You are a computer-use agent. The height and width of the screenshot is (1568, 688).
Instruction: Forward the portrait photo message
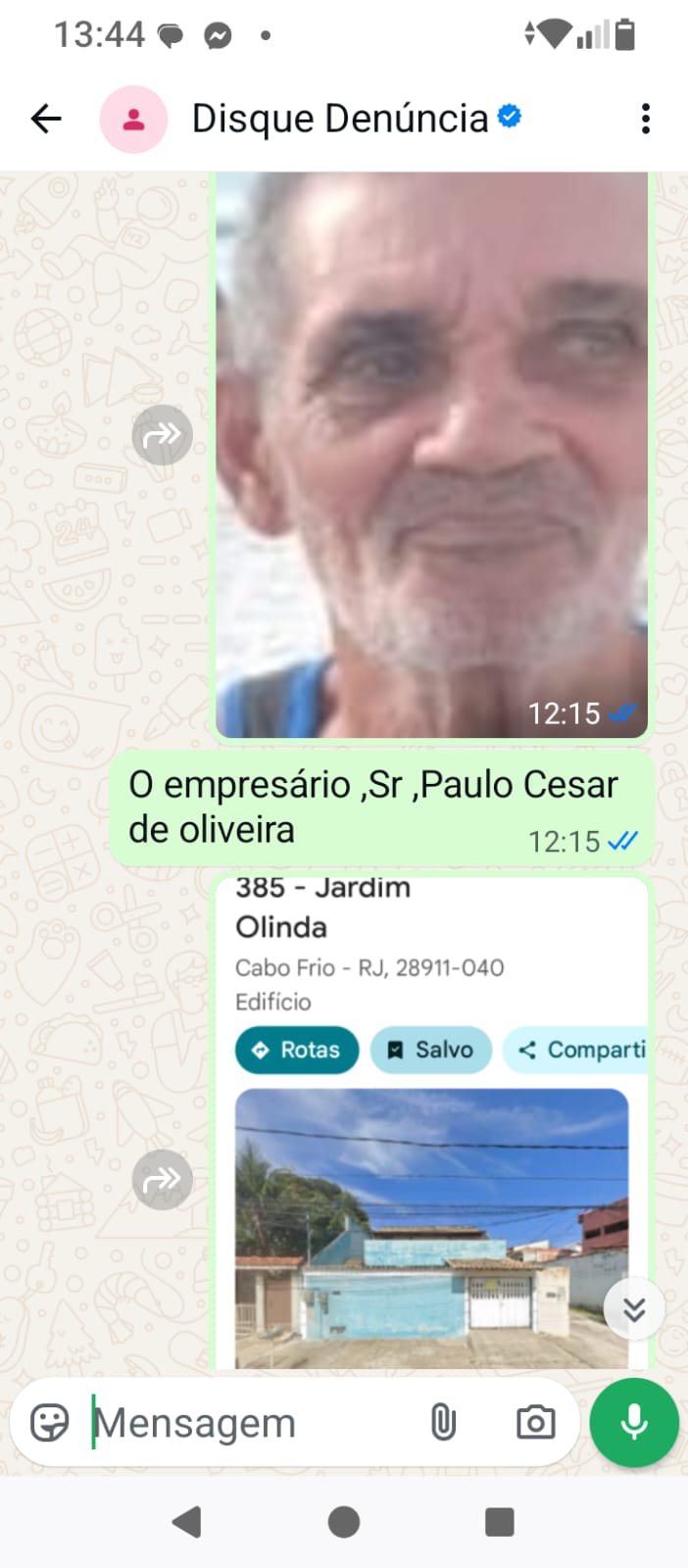pyautogui.click(x=162, y=434)
